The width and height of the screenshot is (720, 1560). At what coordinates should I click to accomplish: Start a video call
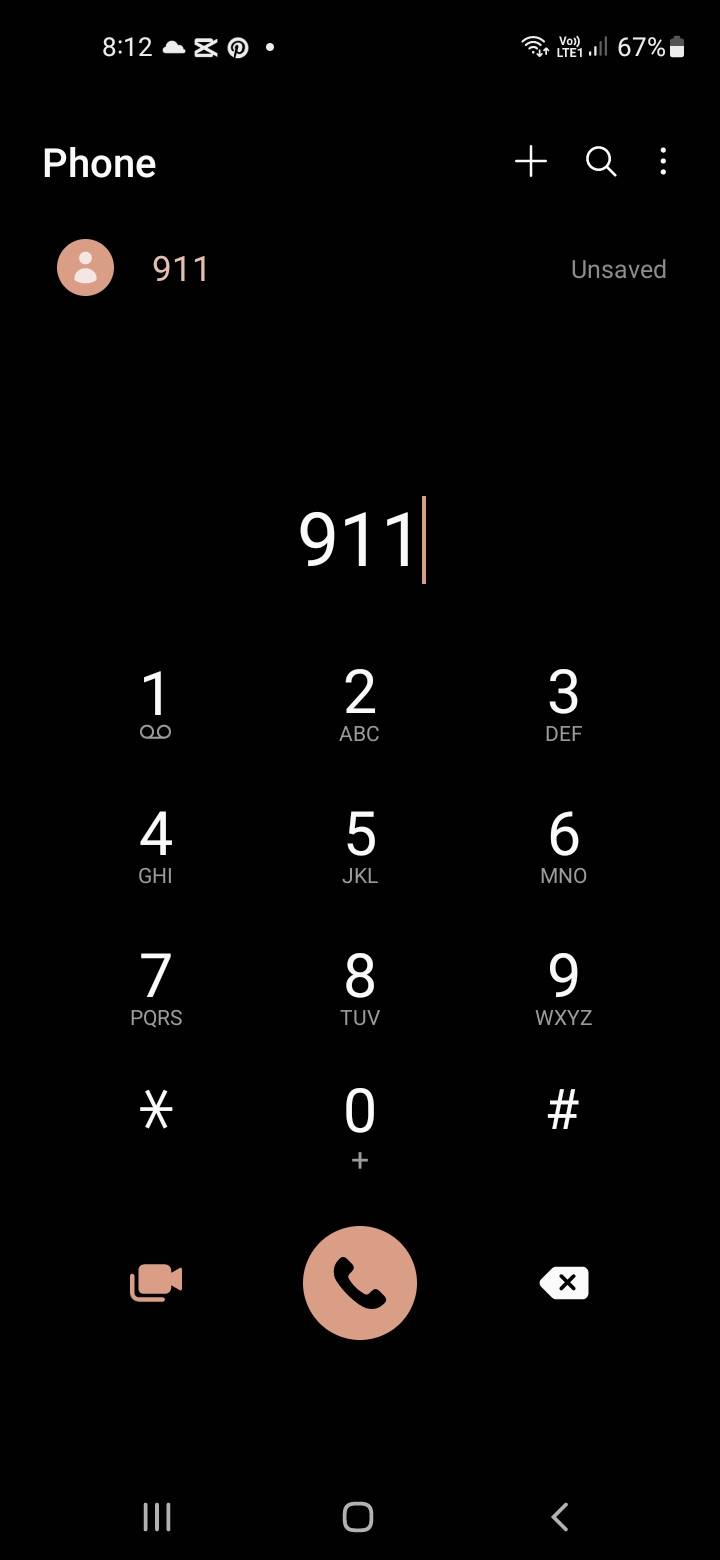pyautogui.click(x=156, y=1282)
